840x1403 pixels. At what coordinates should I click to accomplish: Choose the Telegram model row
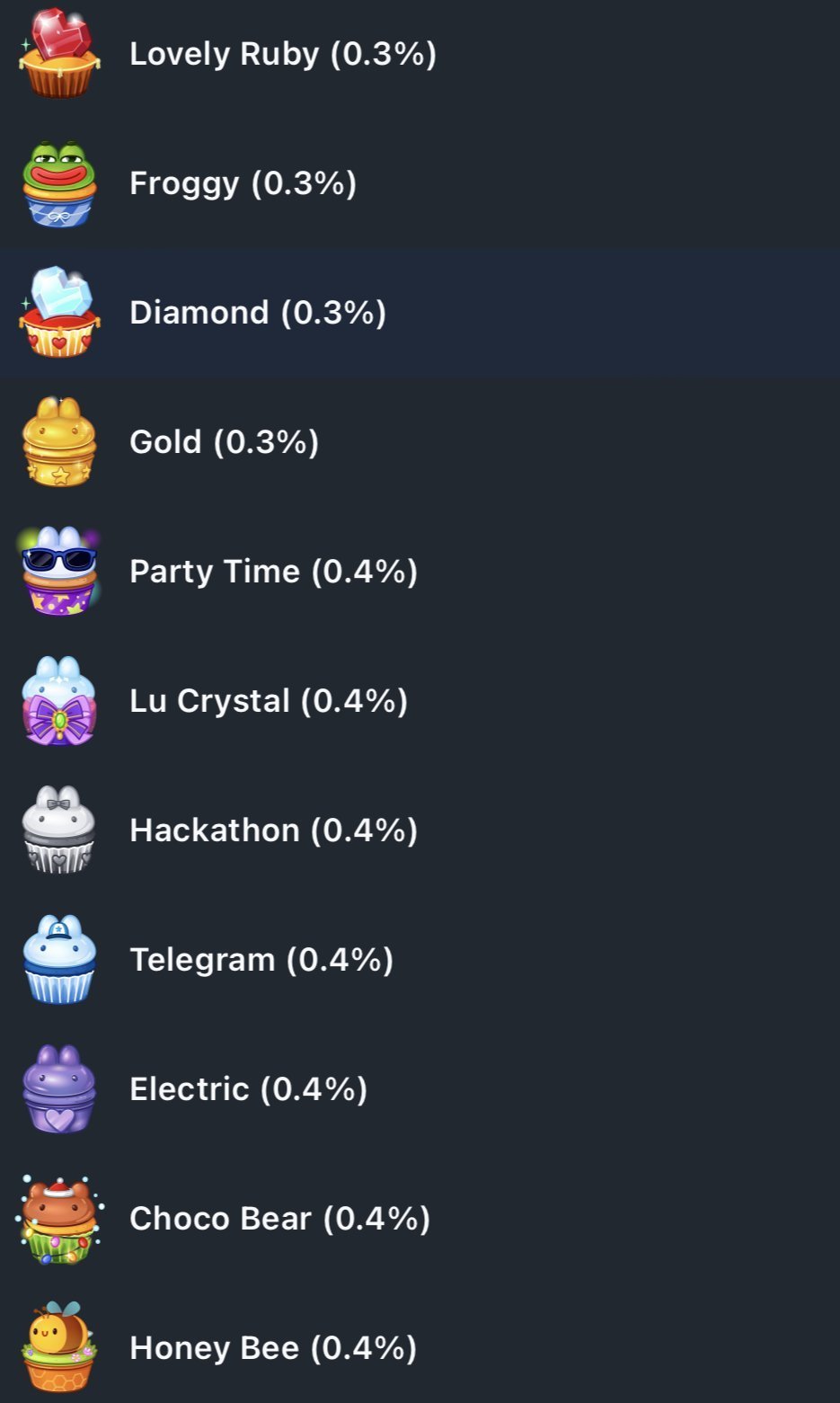pyautogui.click(x=261, y=960)
